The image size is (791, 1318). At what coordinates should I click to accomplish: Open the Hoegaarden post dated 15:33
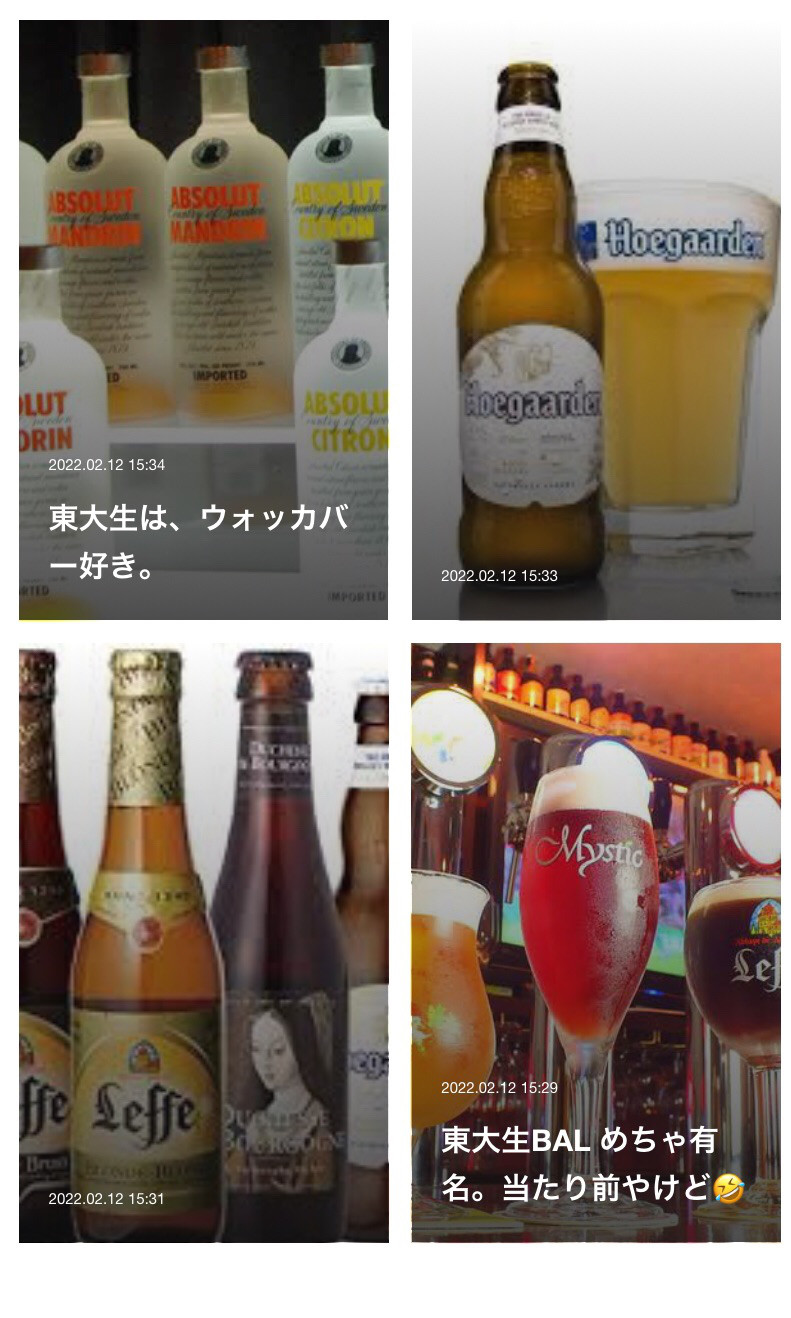[x=596, y=320]
